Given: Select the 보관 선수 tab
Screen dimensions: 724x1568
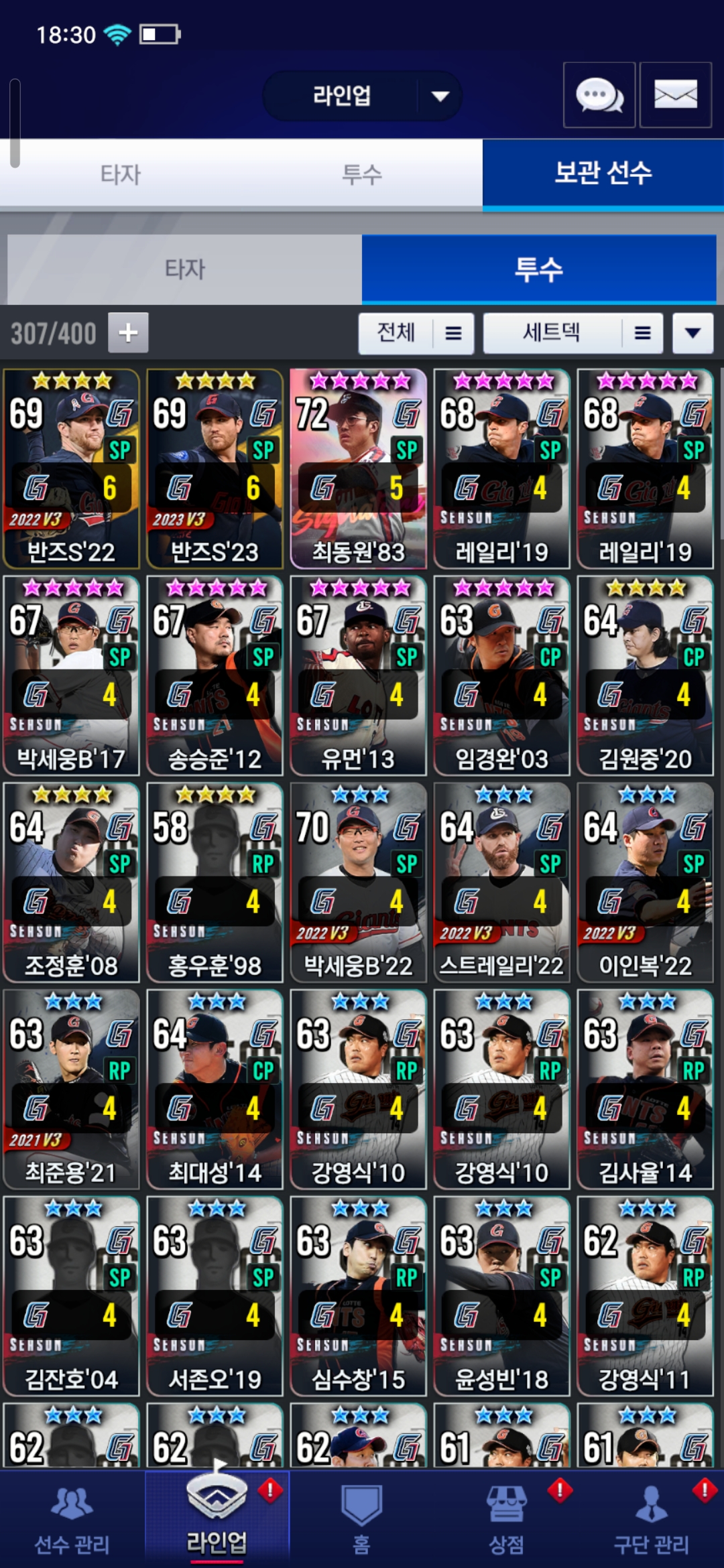Looking at the screenshot, I should [603, 174].
